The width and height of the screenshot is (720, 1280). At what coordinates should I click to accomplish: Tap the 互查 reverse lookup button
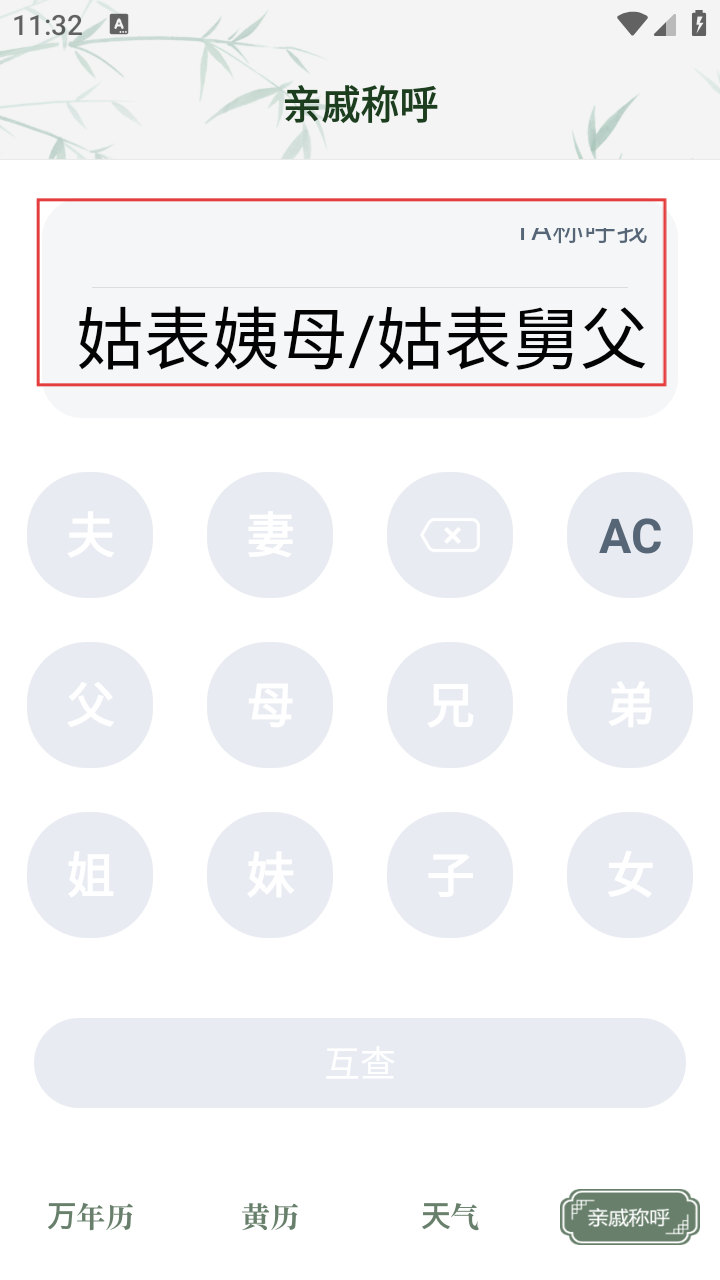coord(360,1063)
